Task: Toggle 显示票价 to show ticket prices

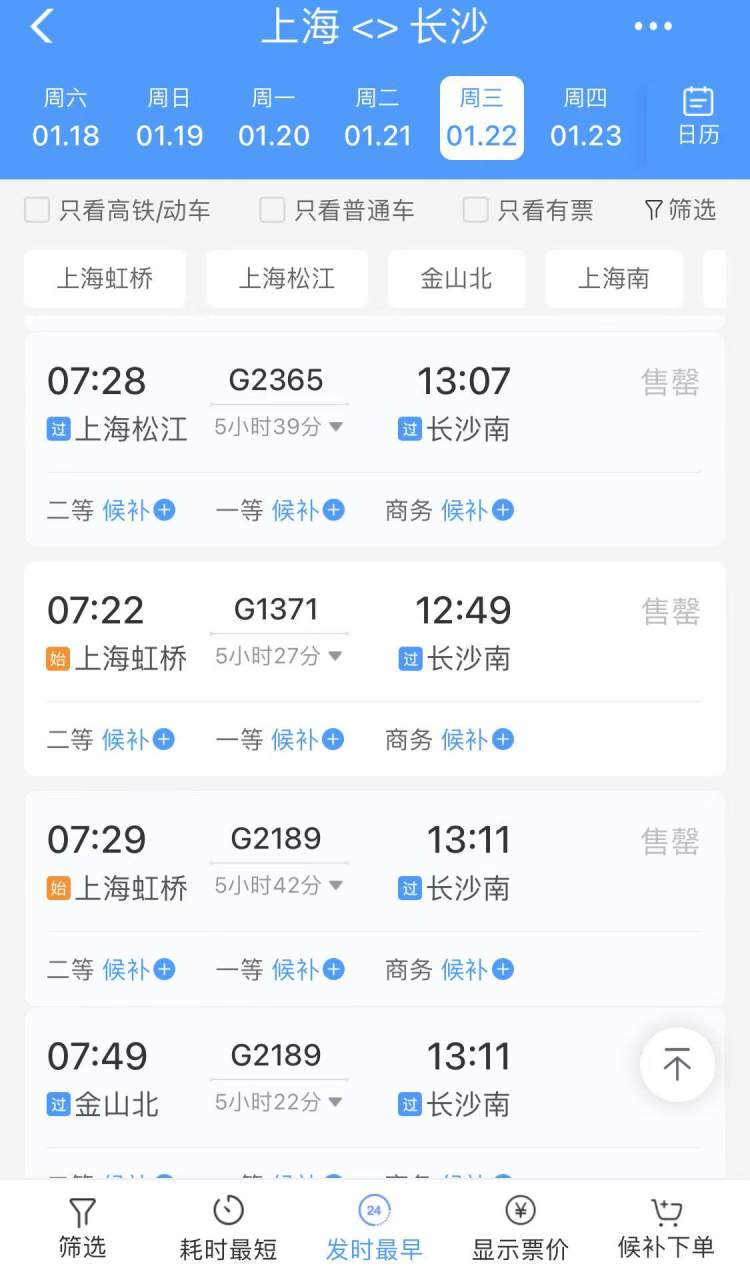Action: 520,1227
